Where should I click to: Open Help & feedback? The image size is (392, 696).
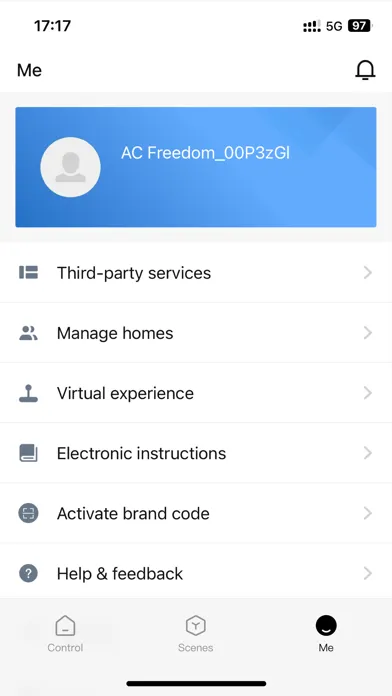(196, 573)
